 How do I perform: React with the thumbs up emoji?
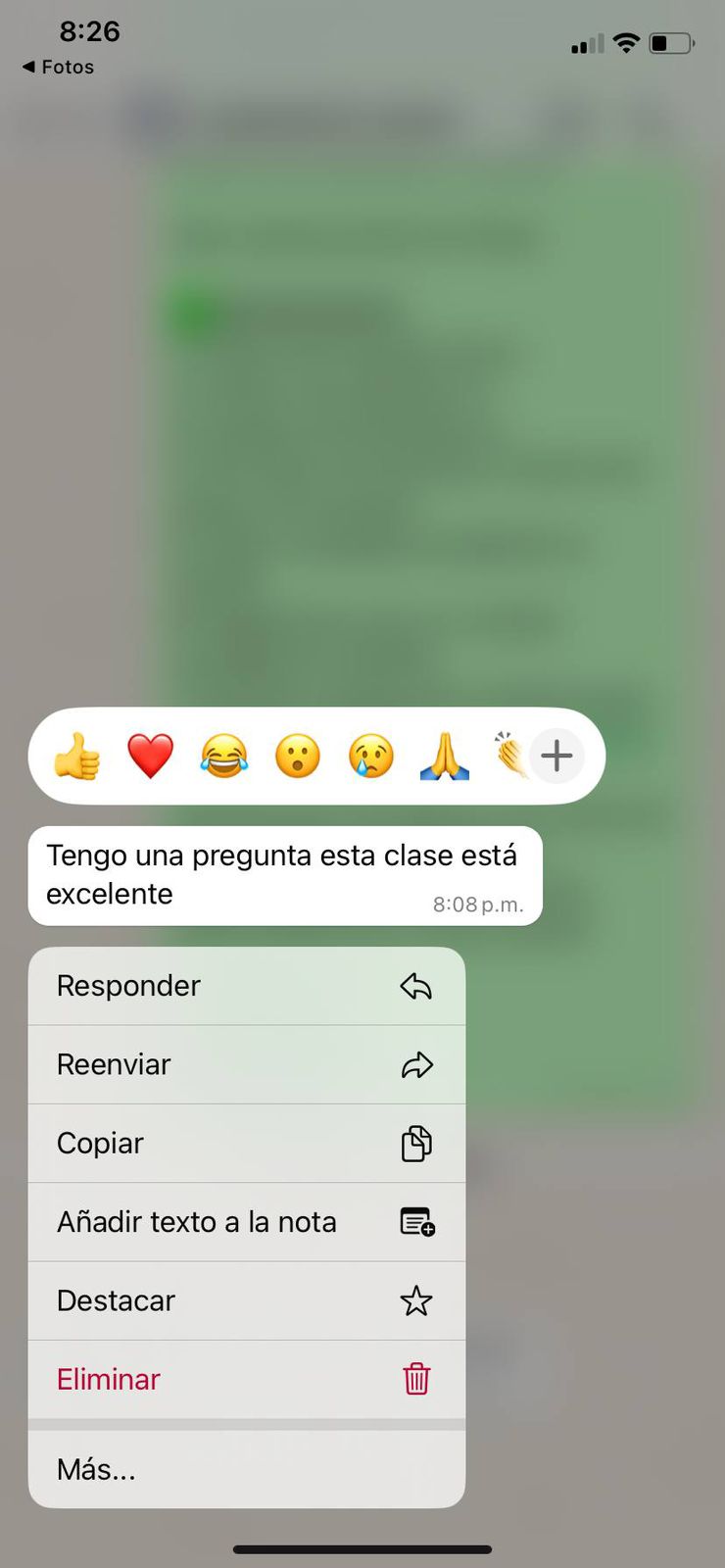coord(76,757)
